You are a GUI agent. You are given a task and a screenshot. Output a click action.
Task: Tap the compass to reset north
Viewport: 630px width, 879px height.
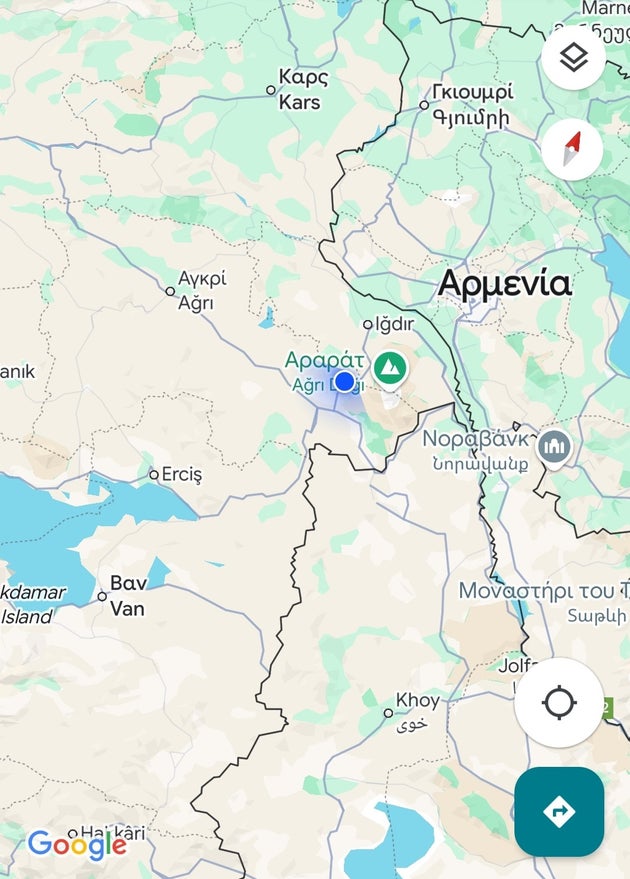(572, 150)
